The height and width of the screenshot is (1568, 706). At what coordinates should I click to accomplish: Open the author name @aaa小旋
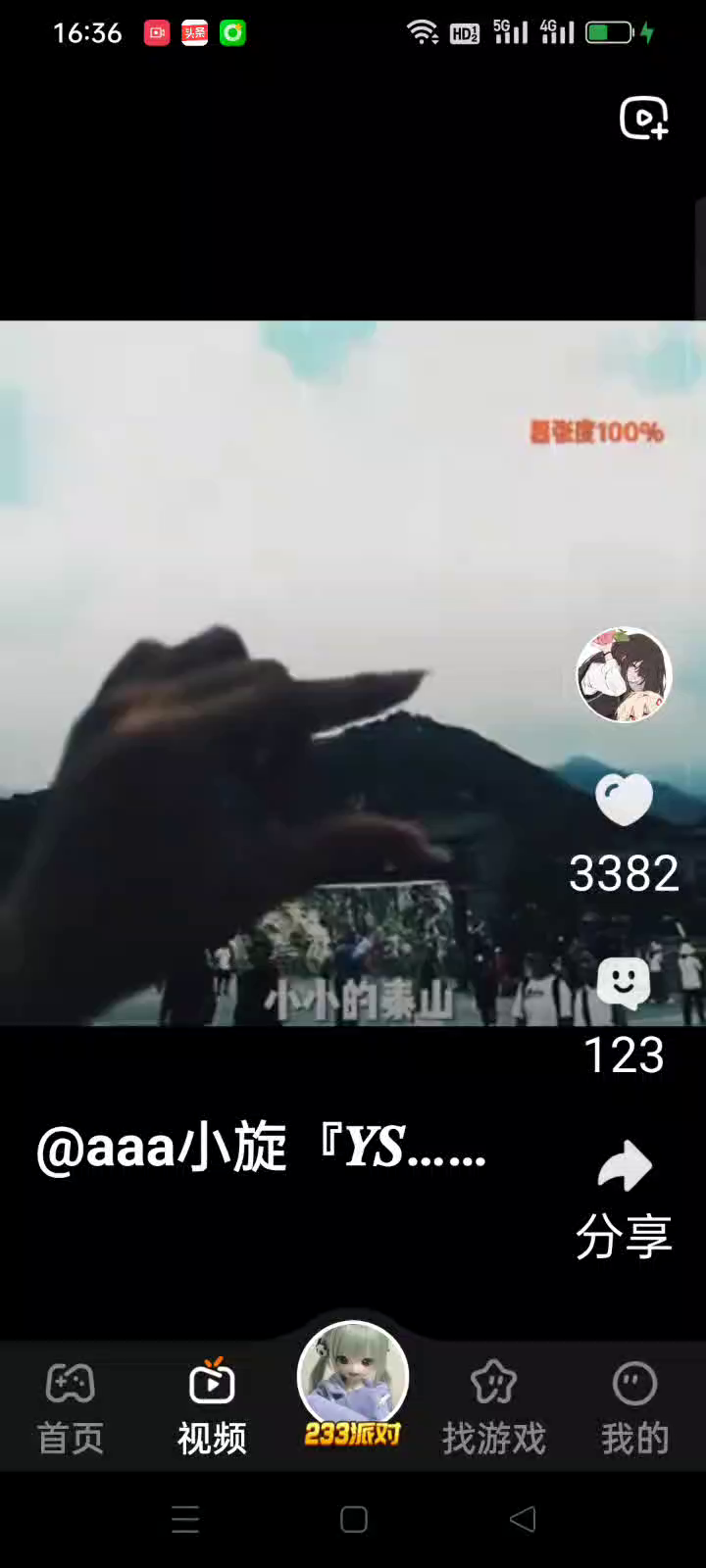(260, 1147)
